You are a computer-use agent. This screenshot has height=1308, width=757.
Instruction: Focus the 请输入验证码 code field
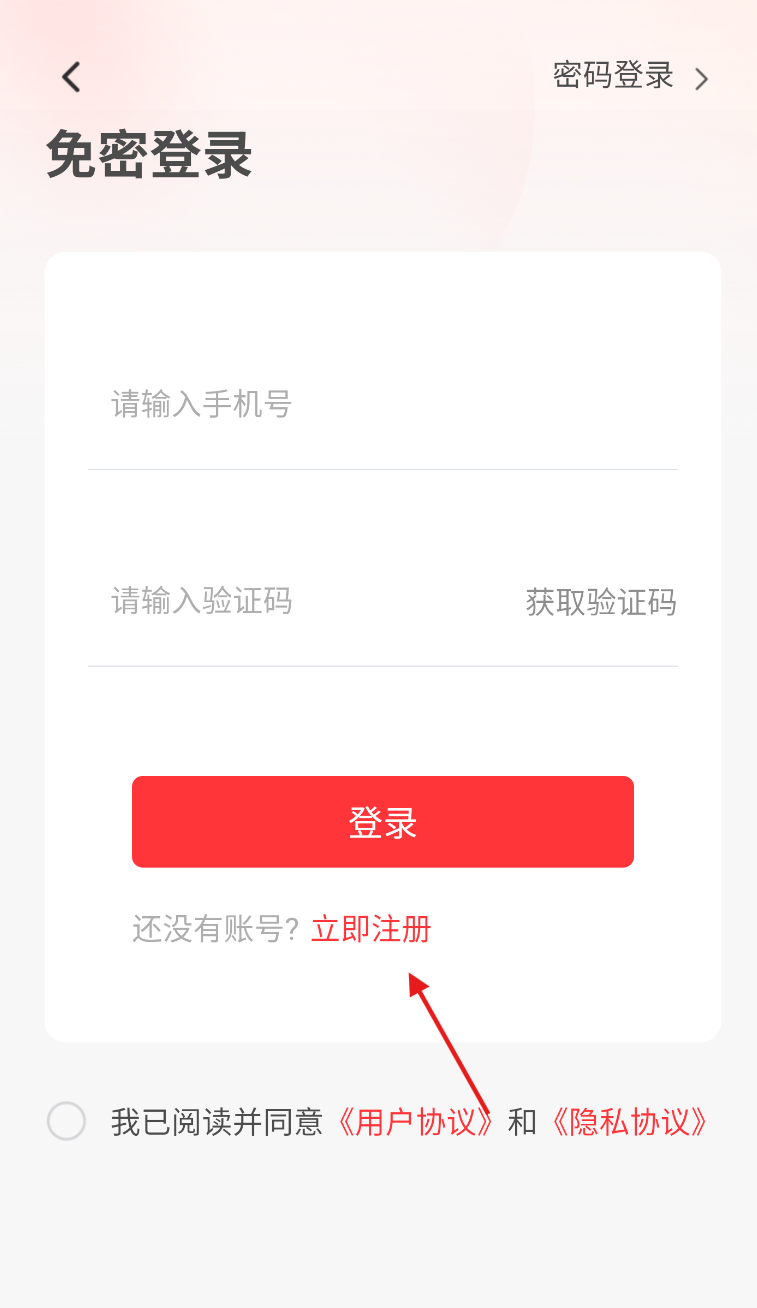pyautogui.click(x=300, y=601)
